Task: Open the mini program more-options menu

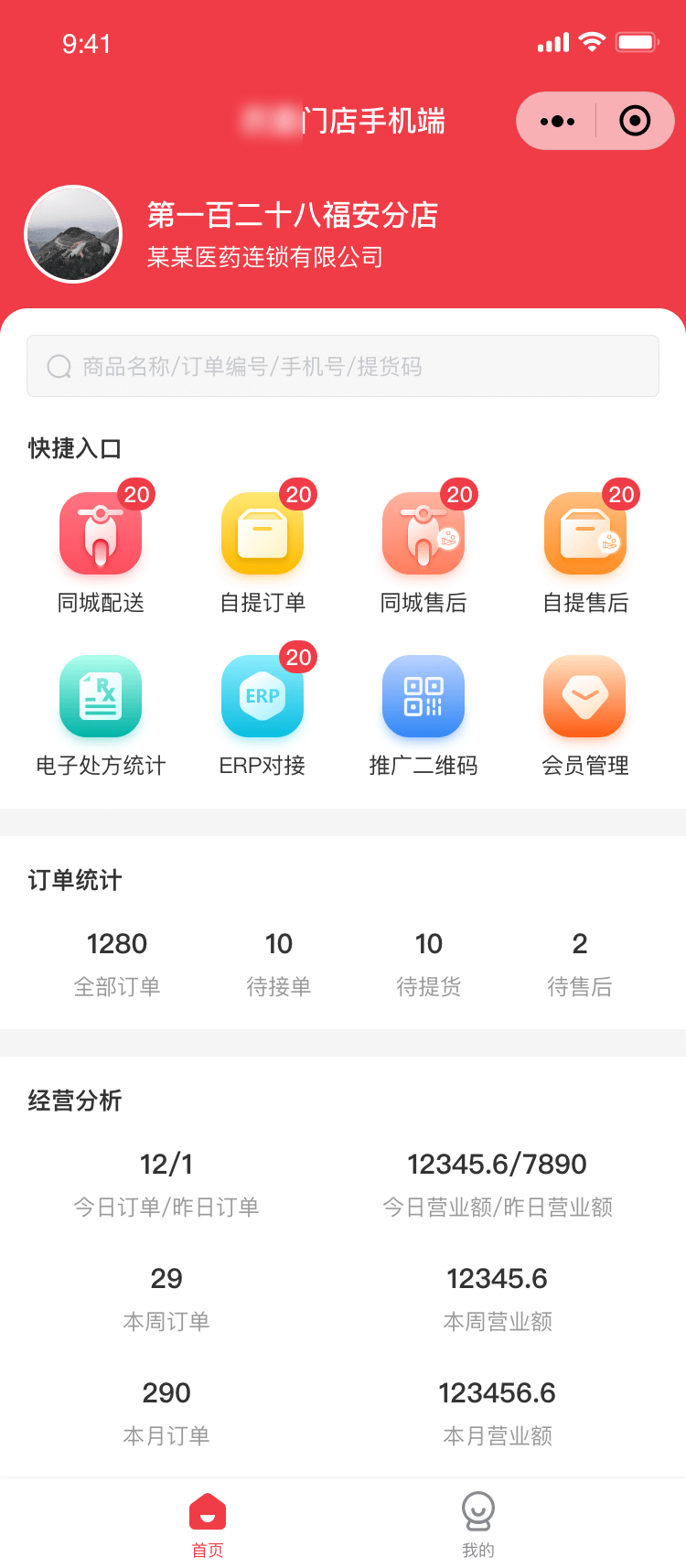Action: (x=557, y=121)
